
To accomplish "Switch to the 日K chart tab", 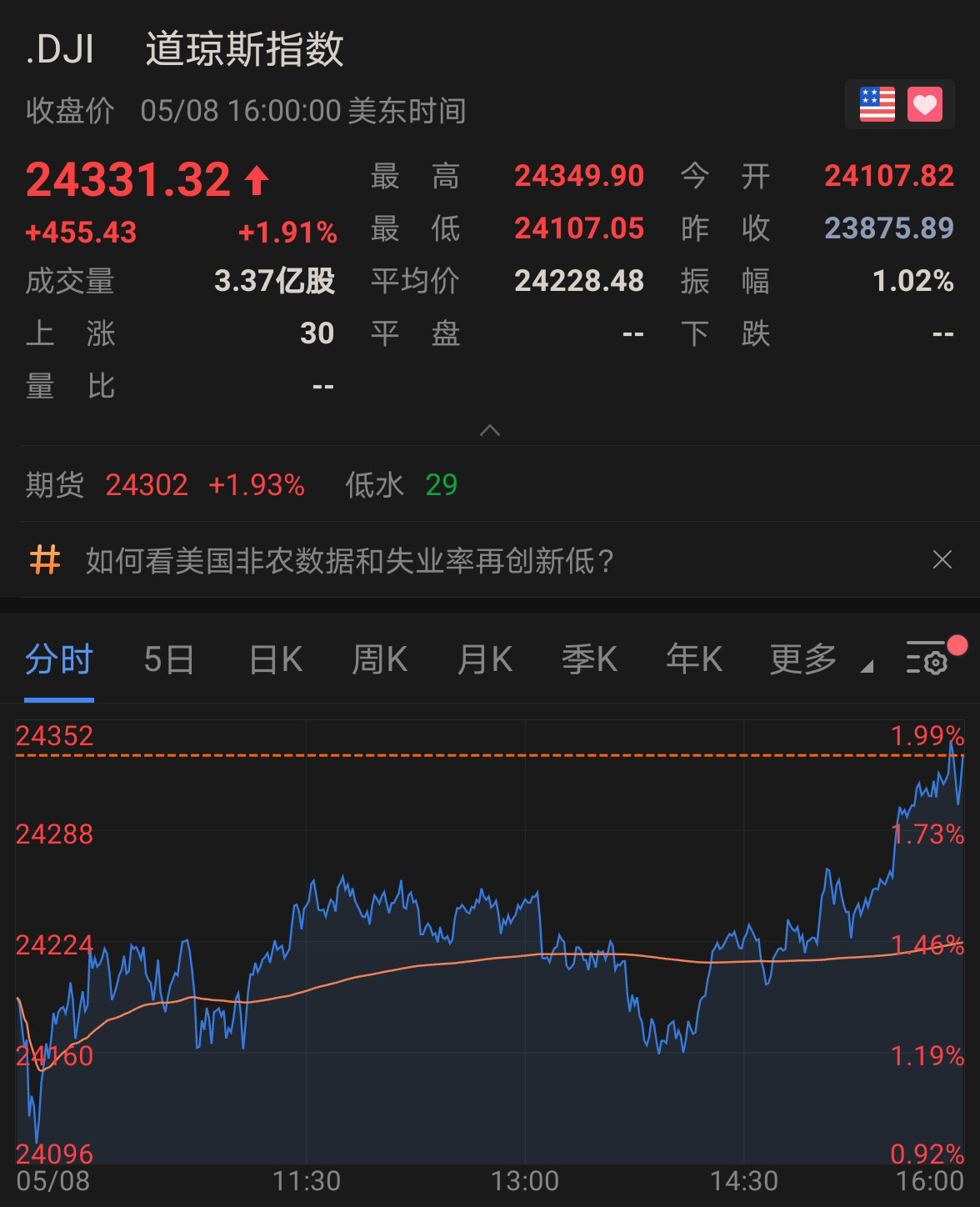I will click(276, 660).
